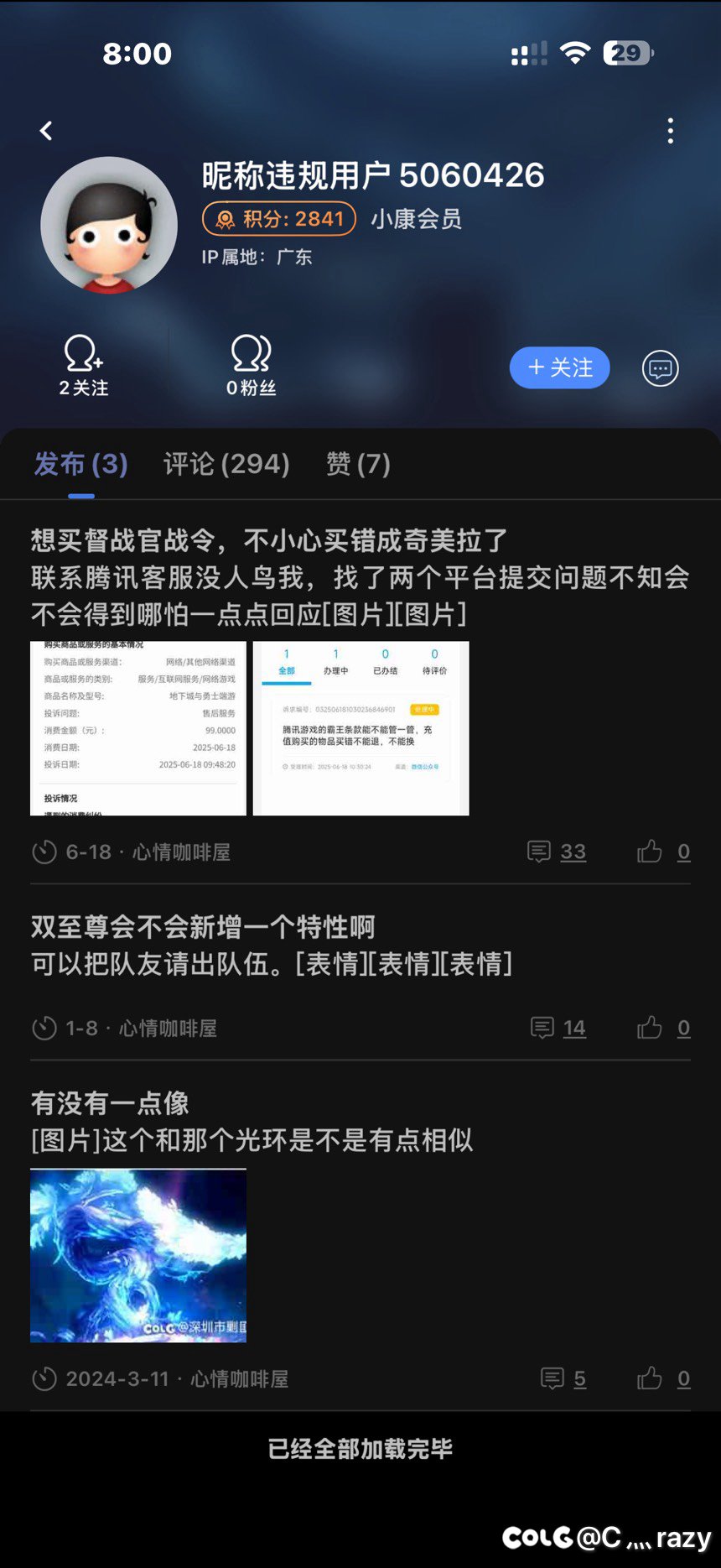Open the 33 comments on the 6-18 post
721x1568 pixels.
pyautogui.click(x=558, y=852)
